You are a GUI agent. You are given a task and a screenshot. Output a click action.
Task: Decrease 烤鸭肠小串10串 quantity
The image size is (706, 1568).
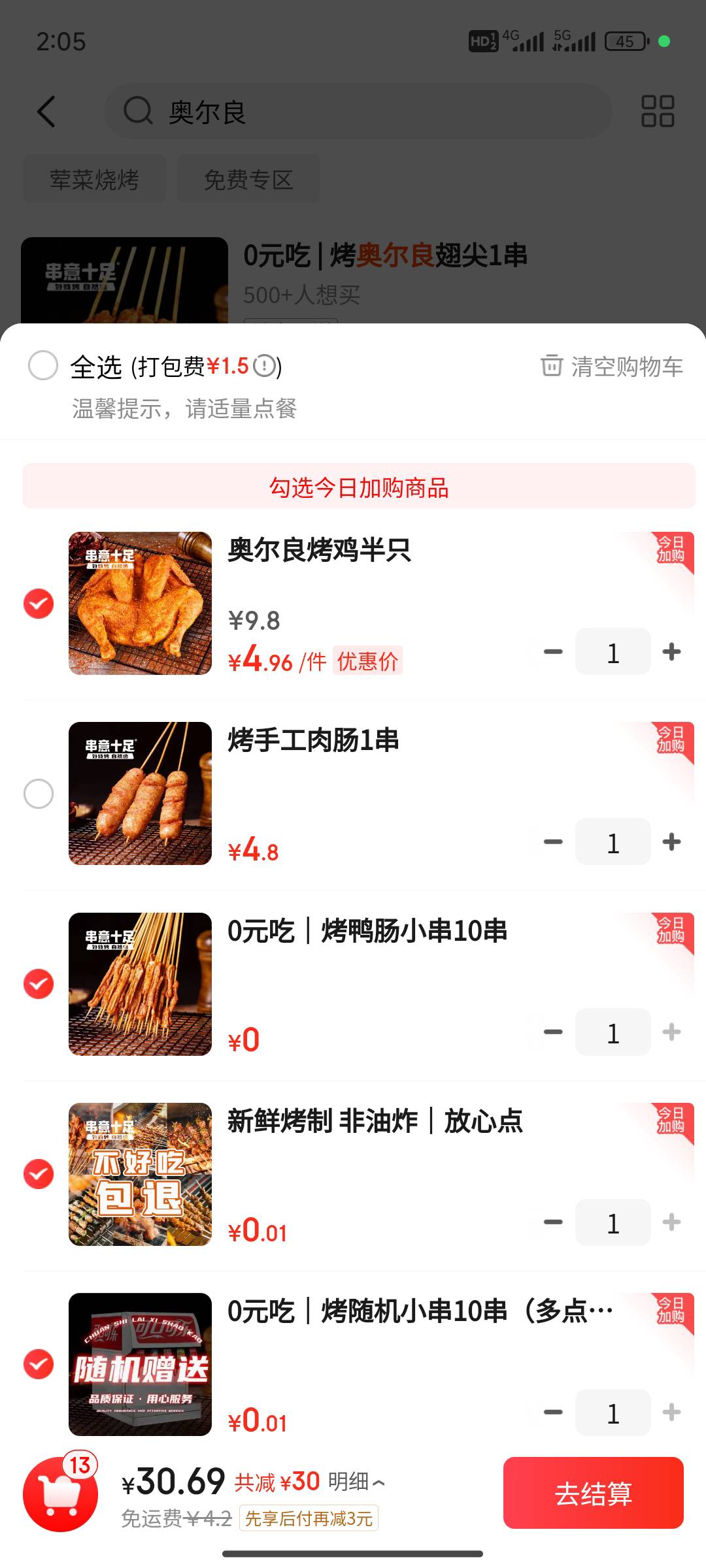tap(553, 1032)
